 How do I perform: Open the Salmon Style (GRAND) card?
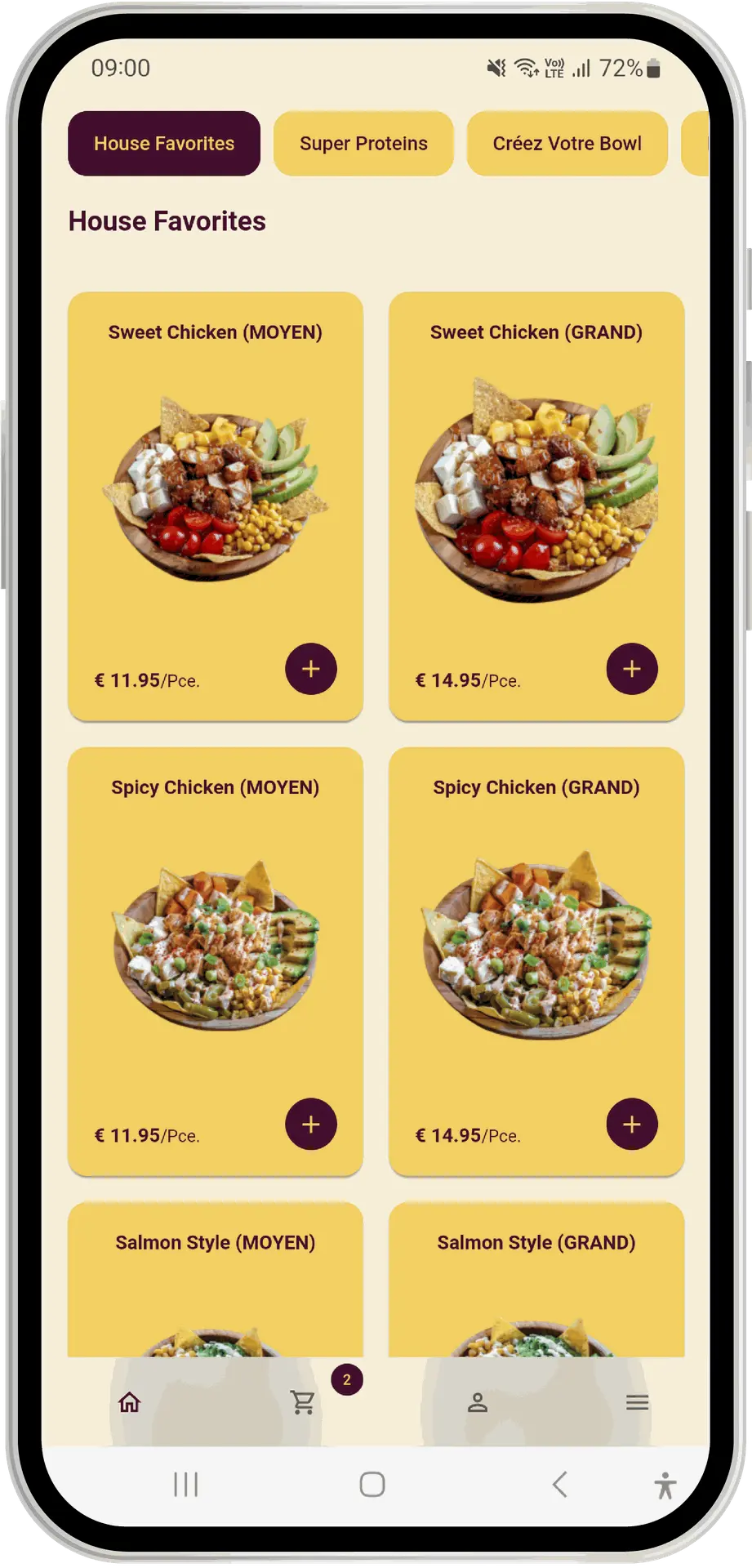click(536, 1274)
